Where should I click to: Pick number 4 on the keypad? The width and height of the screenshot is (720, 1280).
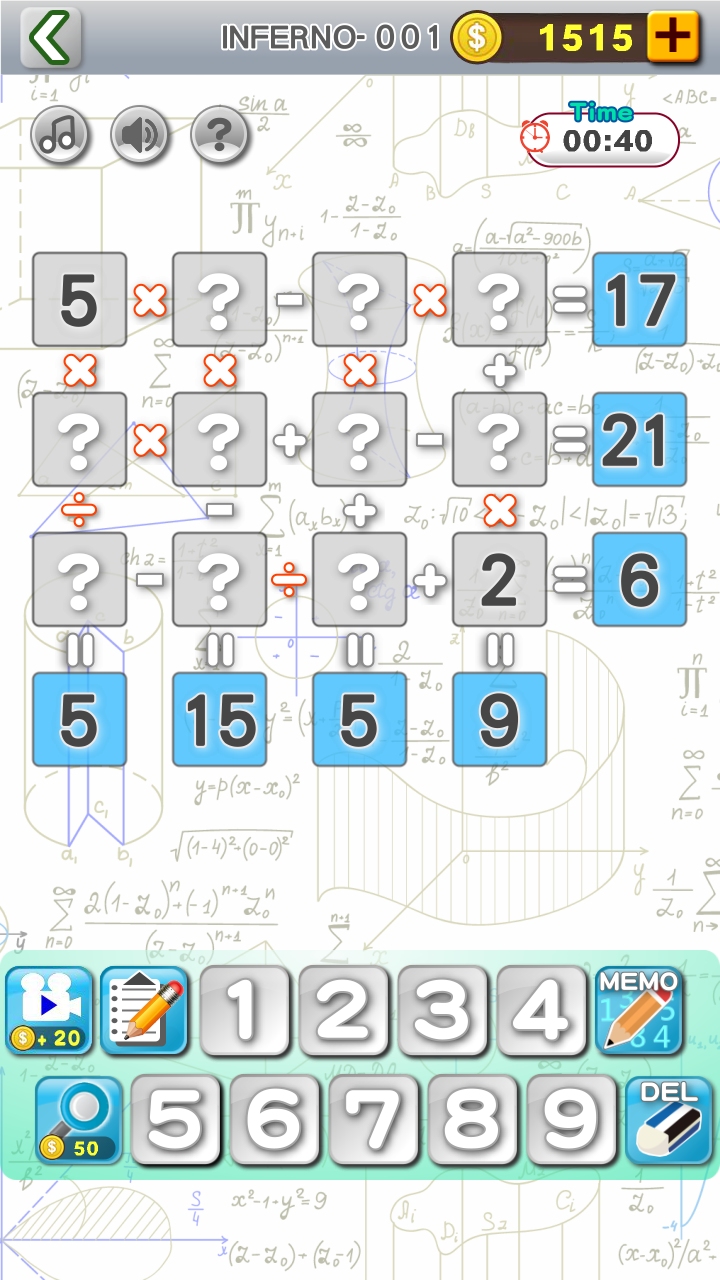click(x=541, y=1010)
